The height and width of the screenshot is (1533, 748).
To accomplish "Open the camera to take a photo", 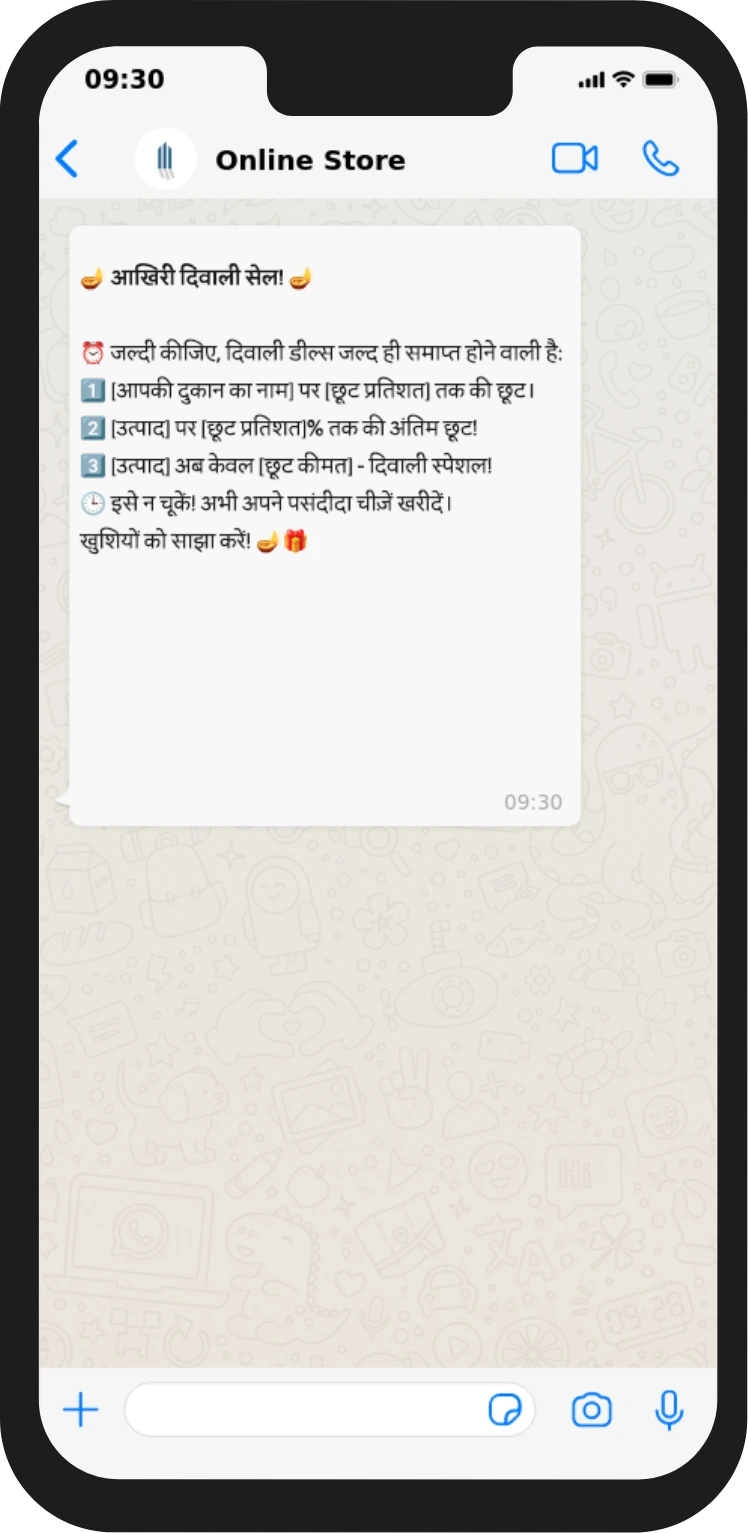I will [x=592, y=1411].
